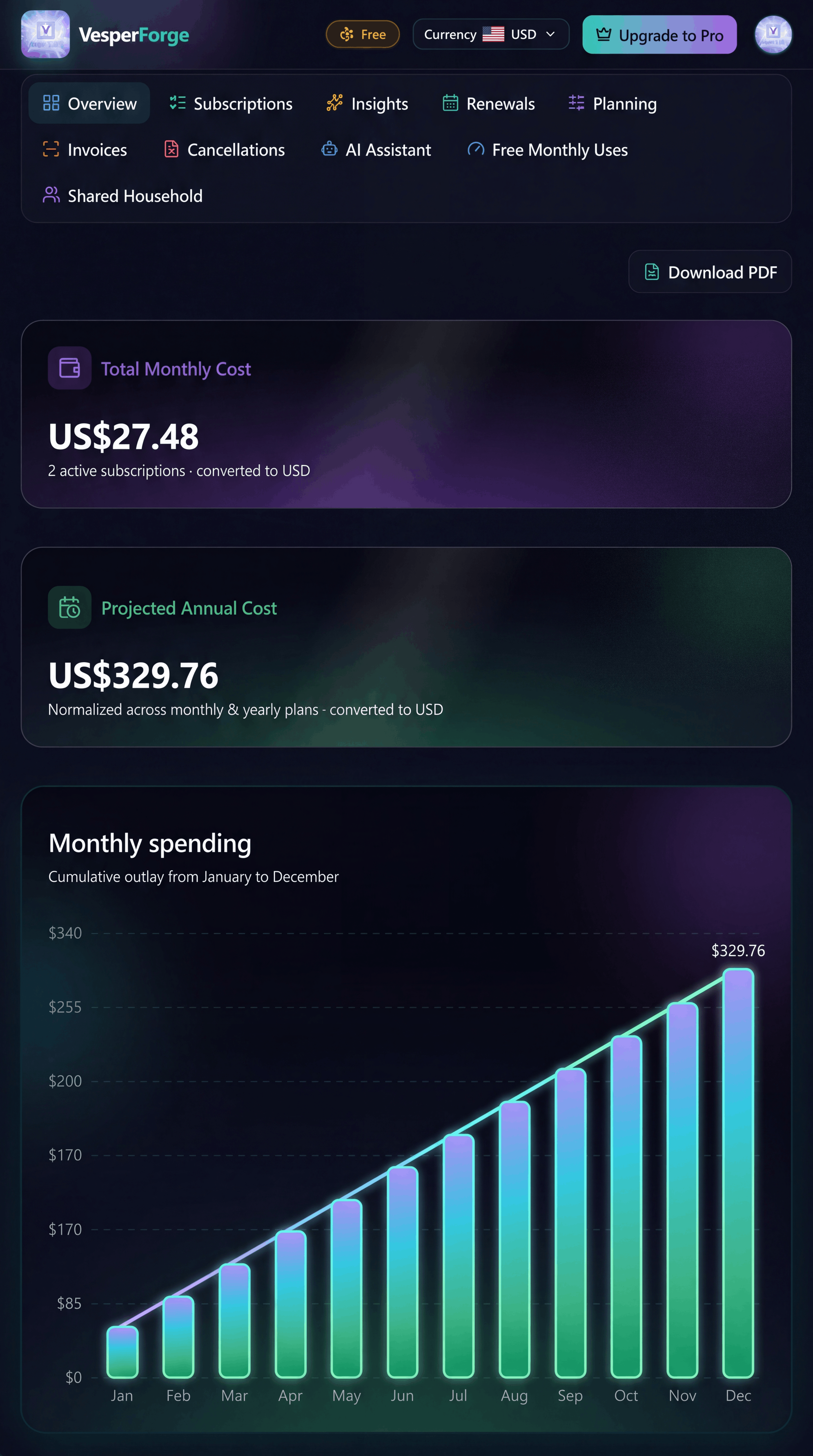Expand the Currency USD dropdown

(491, 34)
